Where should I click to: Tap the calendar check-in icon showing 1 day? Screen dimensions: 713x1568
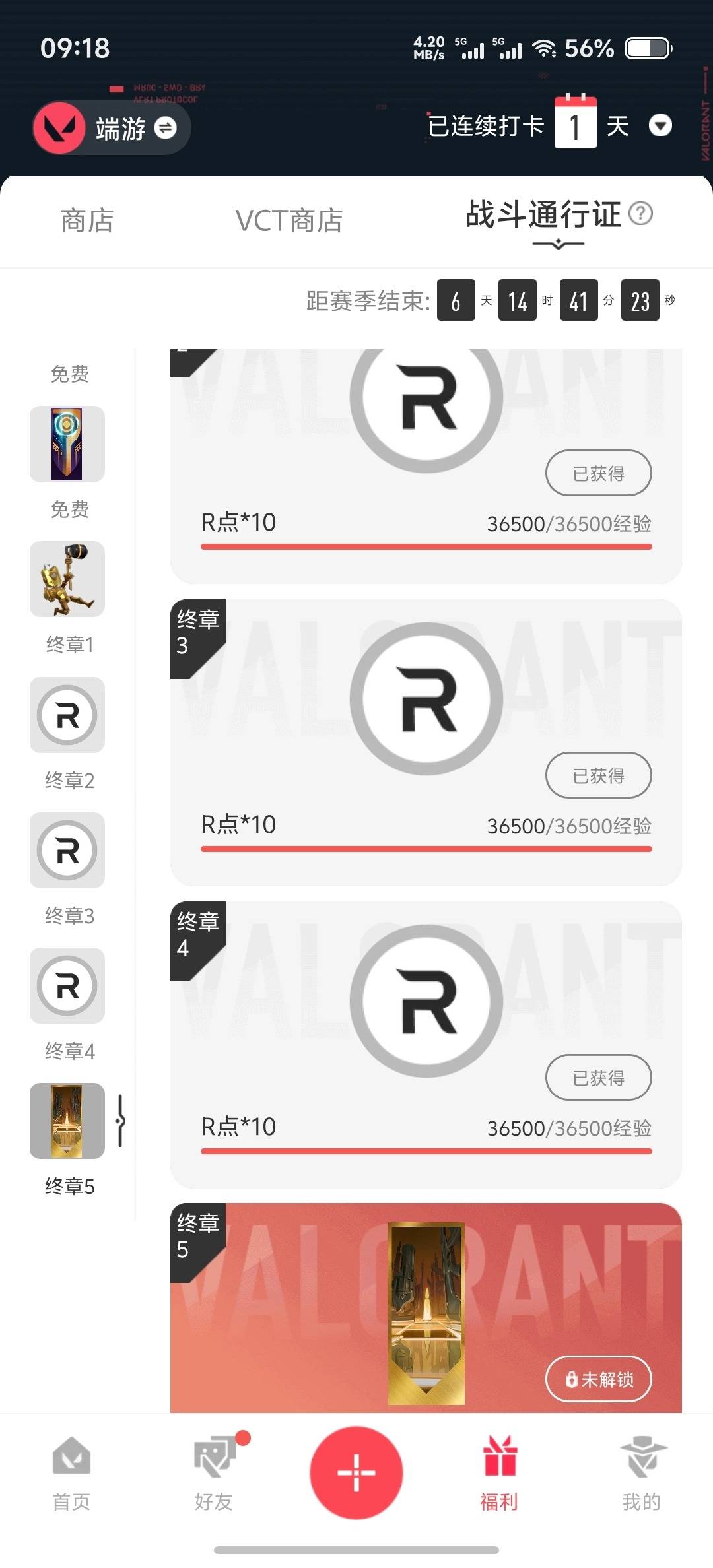click(x=577, y=124)
